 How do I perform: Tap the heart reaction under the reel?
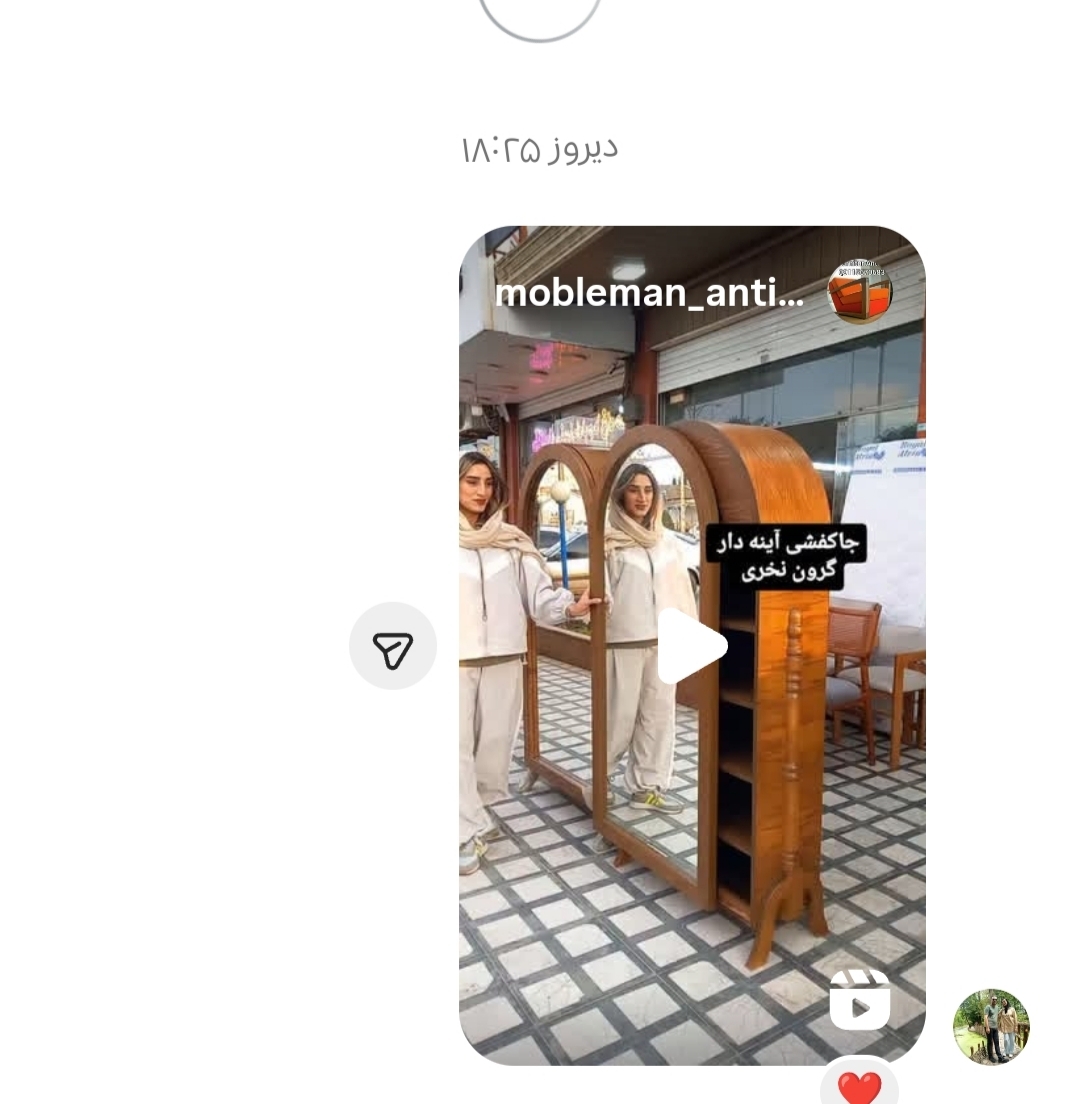tap(859, 1087)
